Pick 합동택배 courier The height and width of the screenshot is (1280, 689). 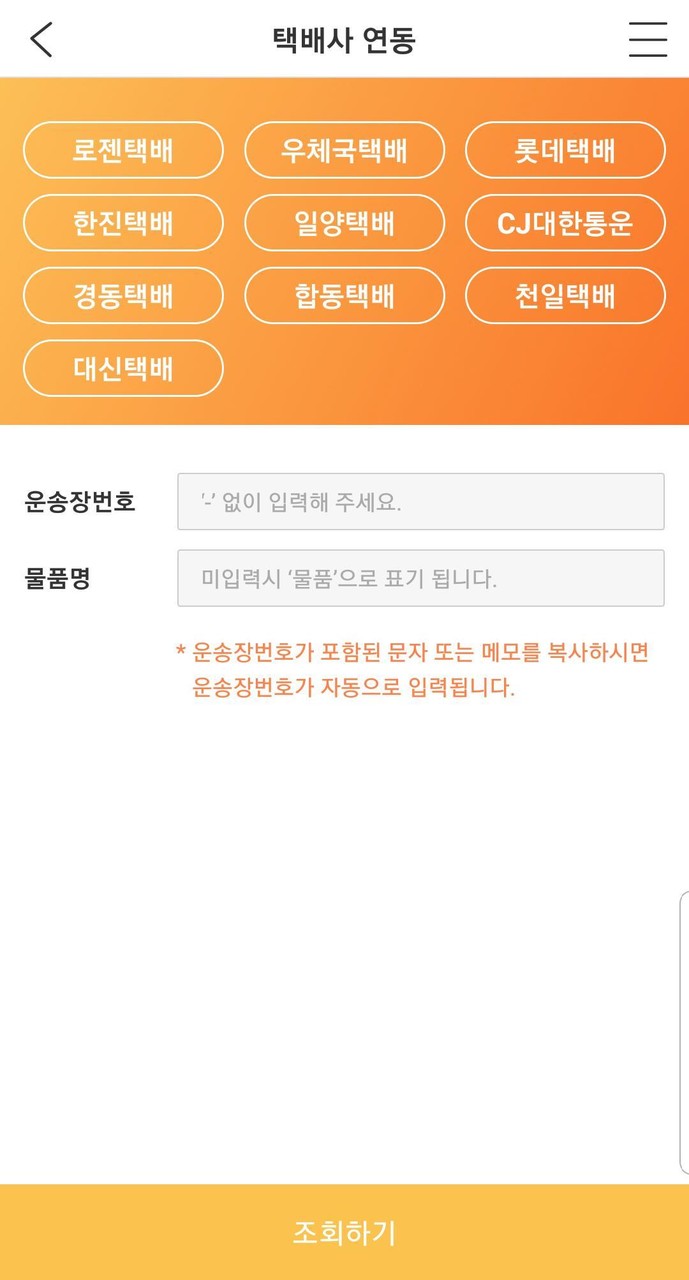point(344,296)
